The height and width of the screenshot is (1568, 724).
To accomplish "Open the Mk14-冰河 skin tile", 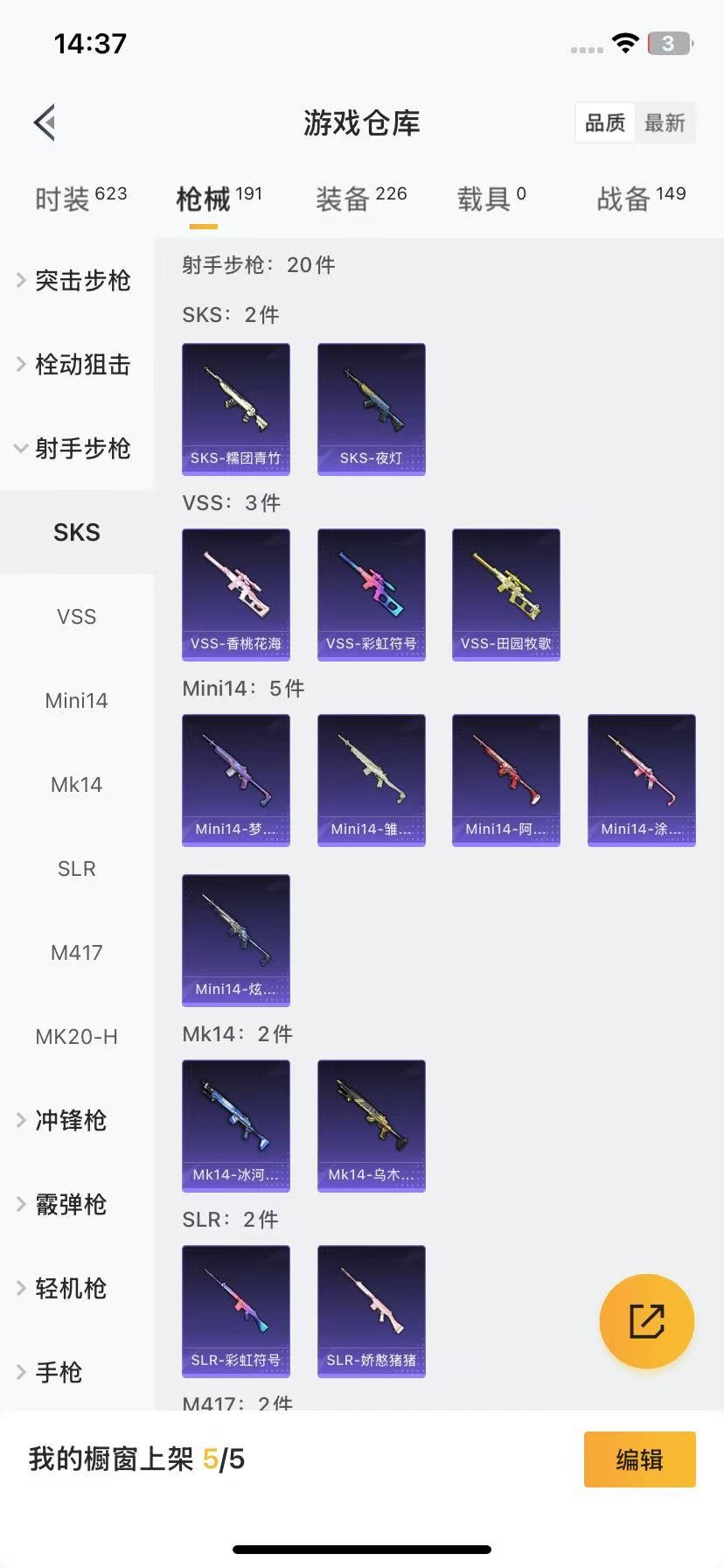I will [x=236, y=1126].
